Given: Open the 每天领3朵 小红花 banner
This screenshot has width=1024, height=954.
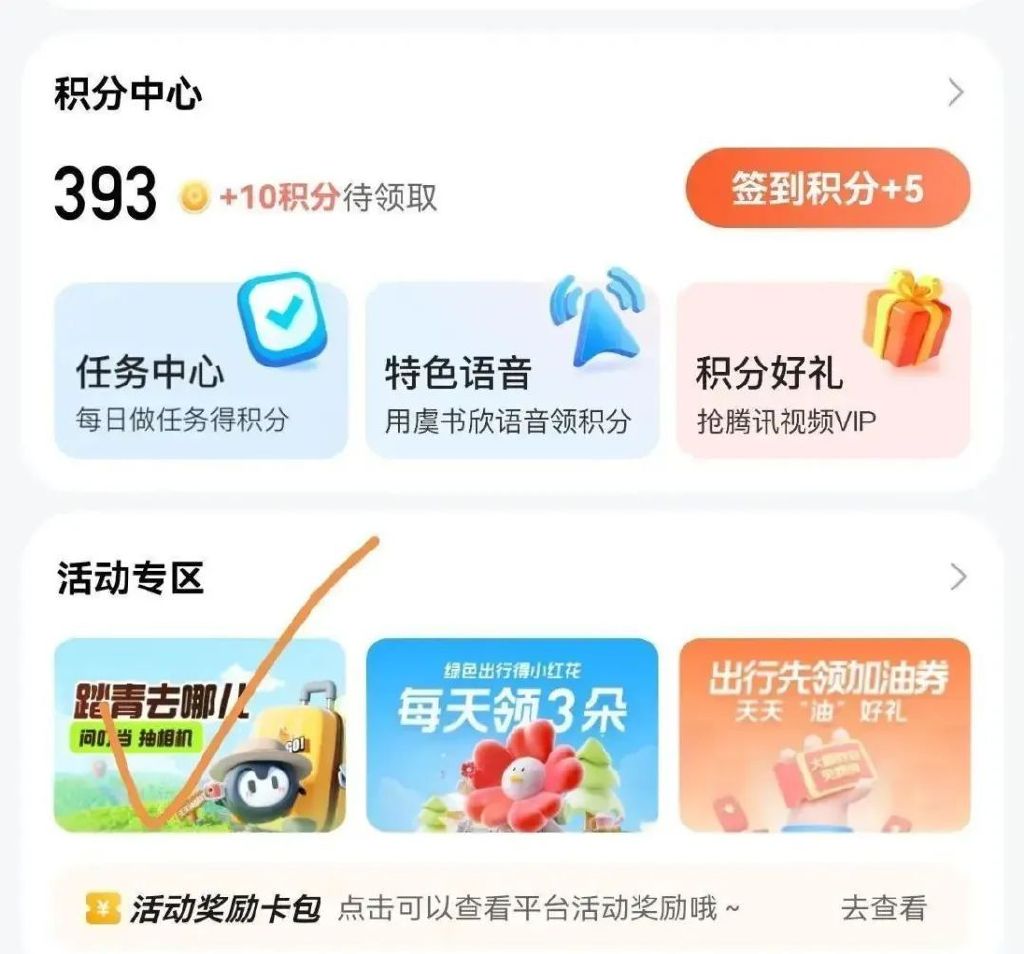Looking at the screenshot, I should pos(512,735).
